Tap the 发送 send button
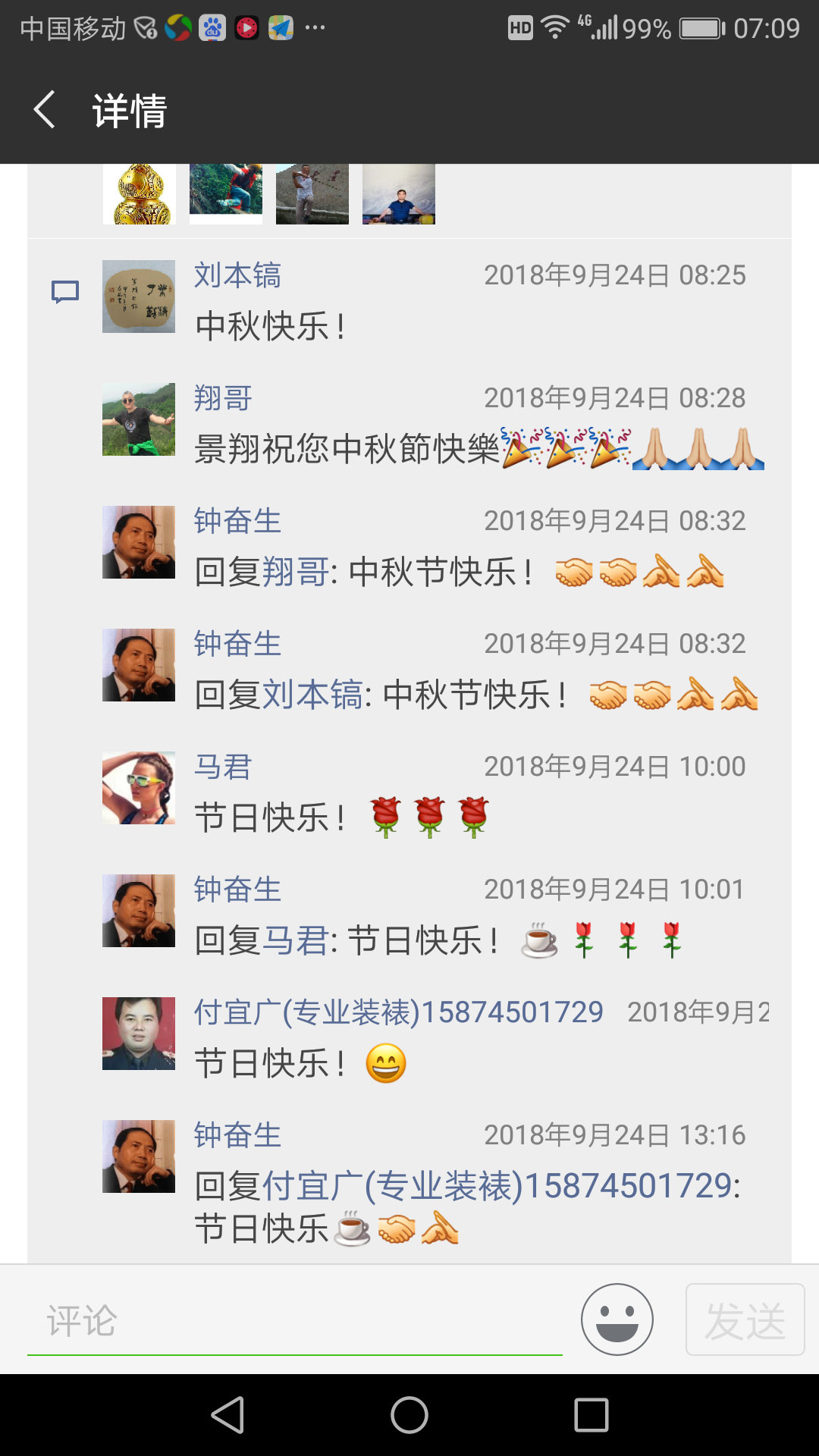The width and height of the screenshot is (819, 1456). click(x=745, y=1319)
